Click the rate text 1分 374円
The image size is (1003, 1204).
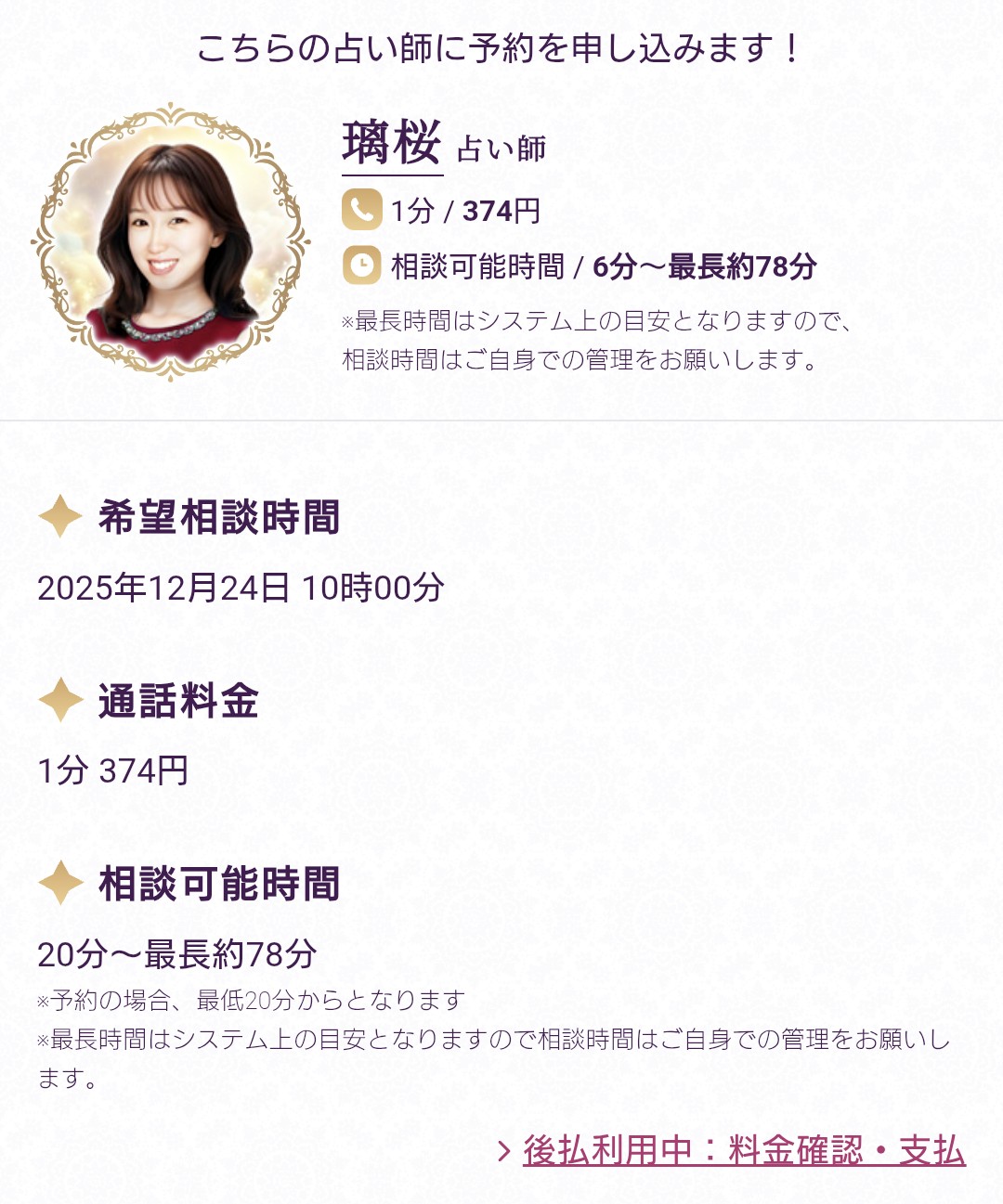point(114,770)
